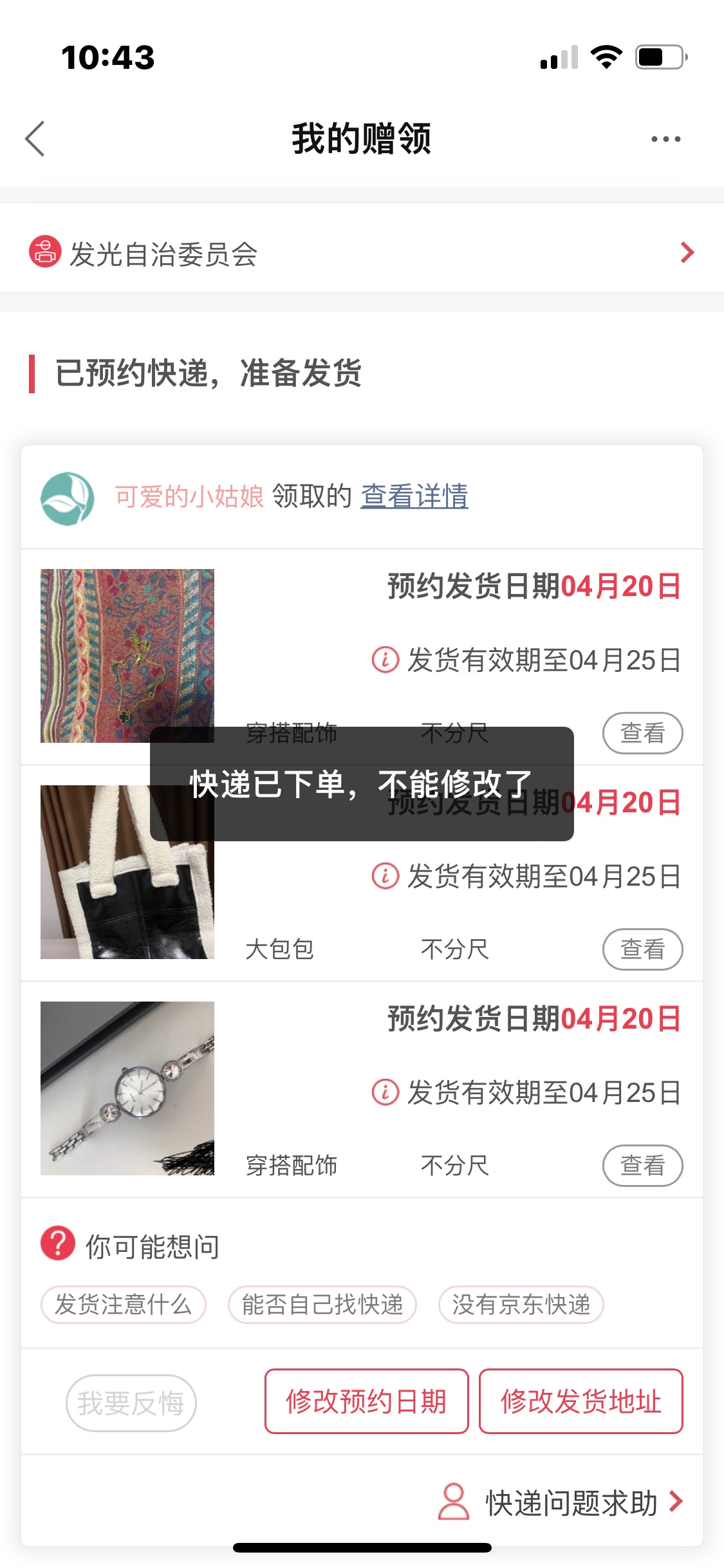
Task: Tap the 查看详情 link
Action: click(414, 496)
